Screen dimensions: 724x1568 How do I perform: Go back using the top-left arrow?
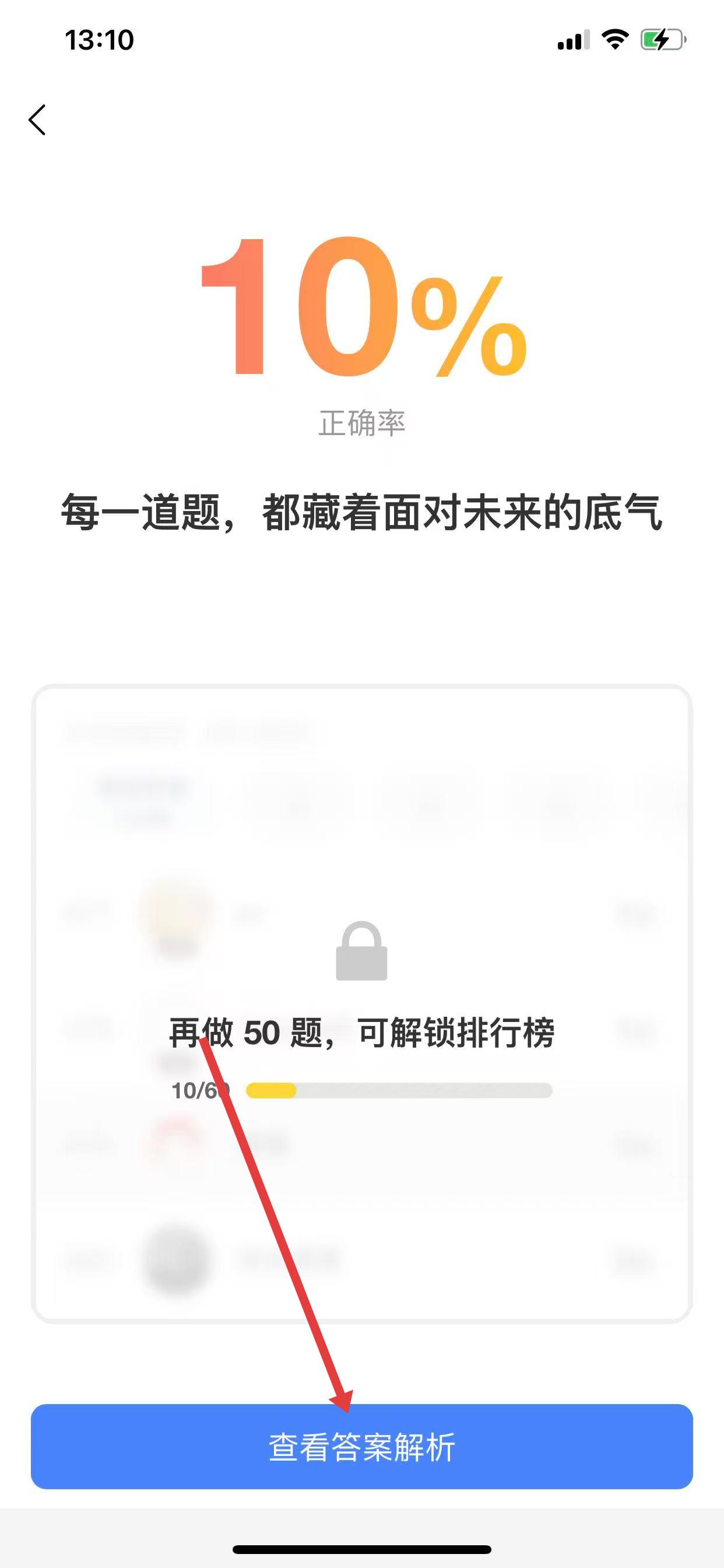click(37, 120)
